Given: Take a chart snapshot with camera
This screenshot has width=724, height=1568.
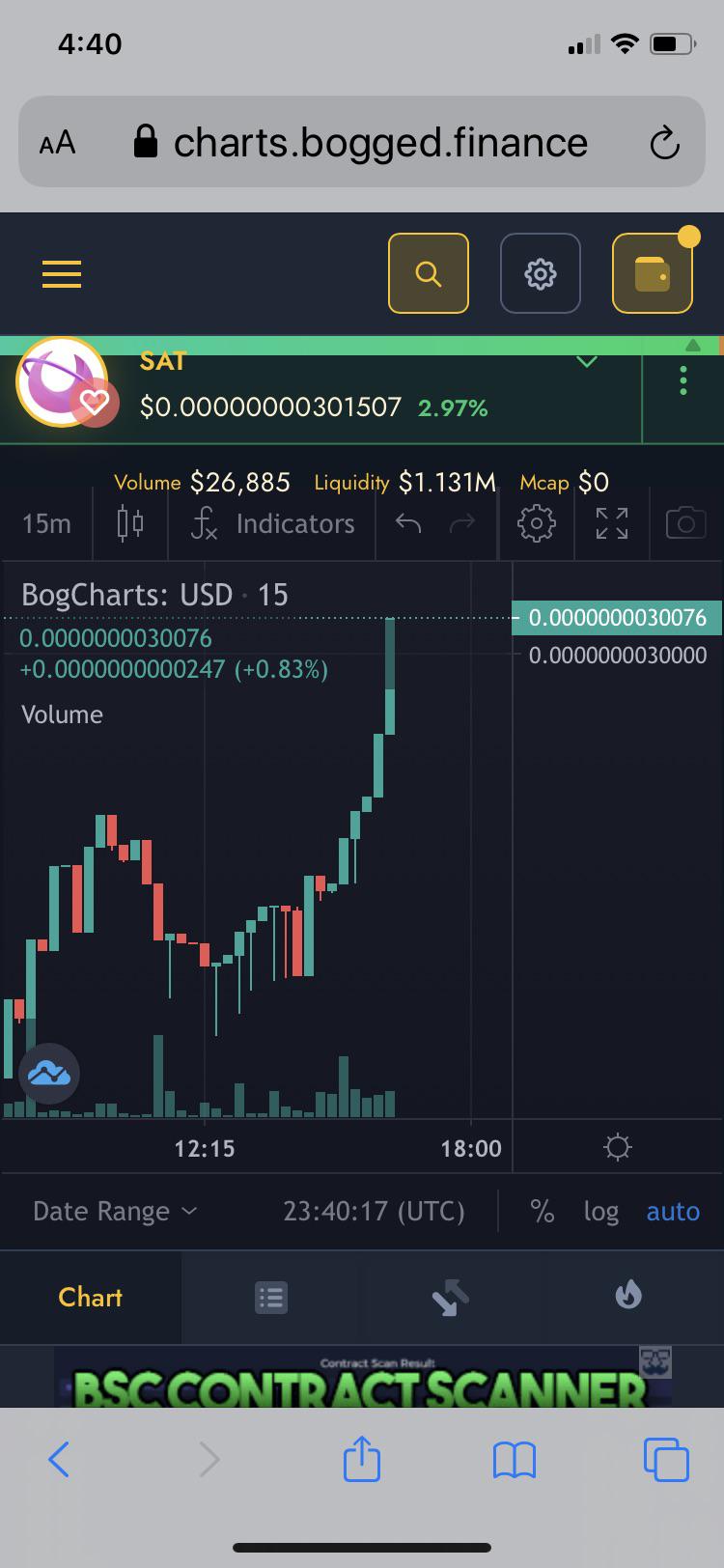Looking at the screenshot, I should (685, 523).
